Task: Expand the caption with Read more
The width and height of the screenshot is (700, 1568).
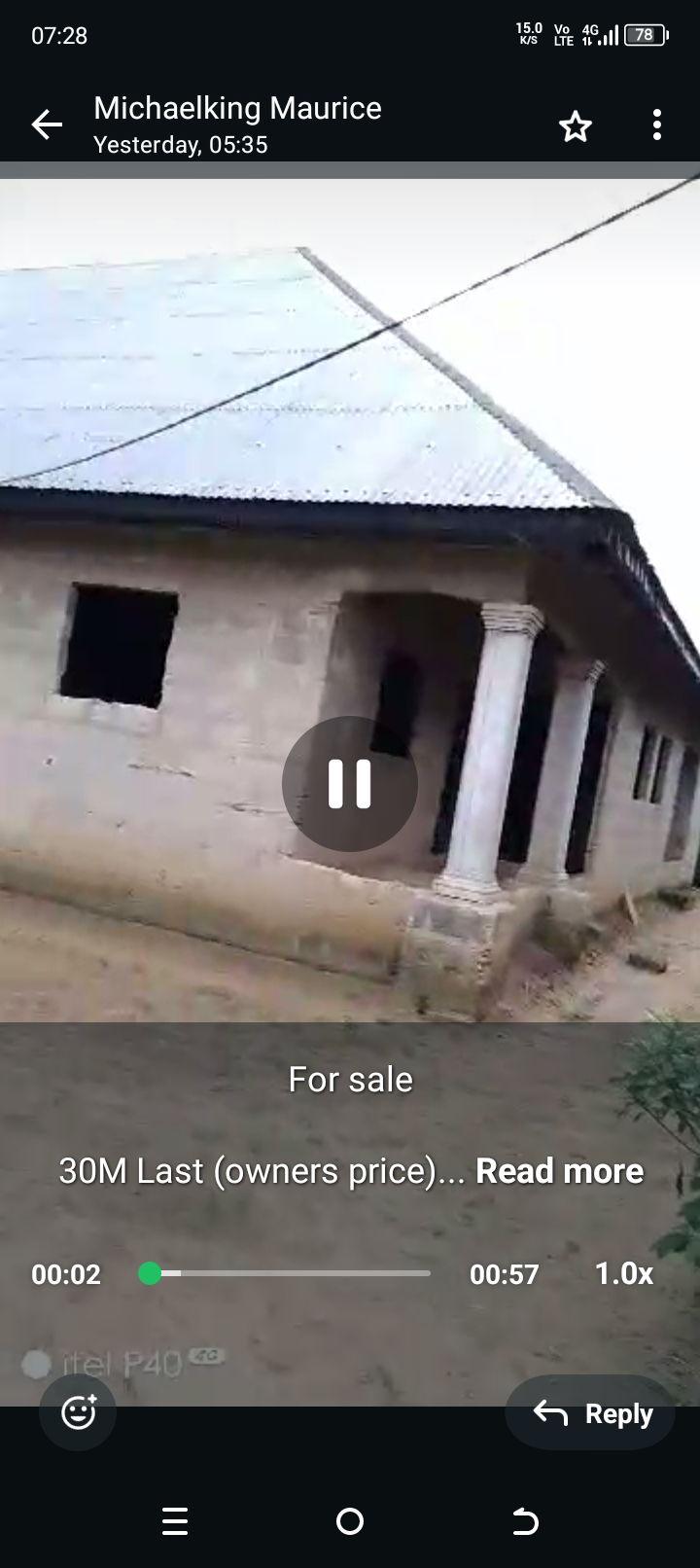Action: pyautogui.click(x=559, y=1171)
